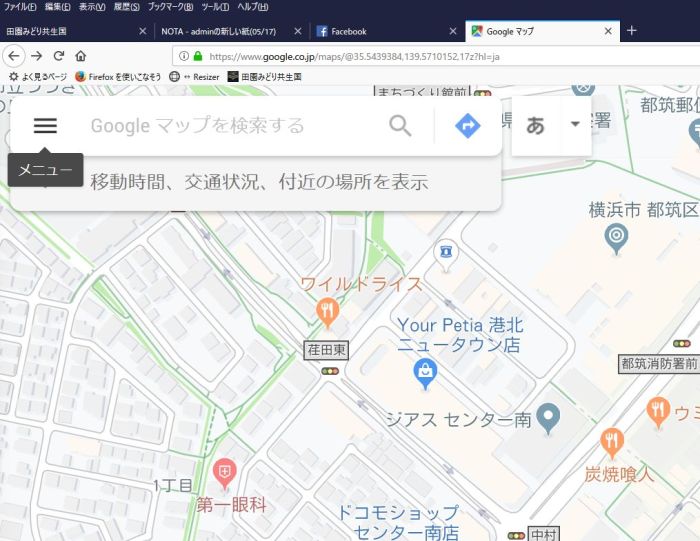
Task: Tap the magnifier search icon
Action: click(x=400, y=126)
